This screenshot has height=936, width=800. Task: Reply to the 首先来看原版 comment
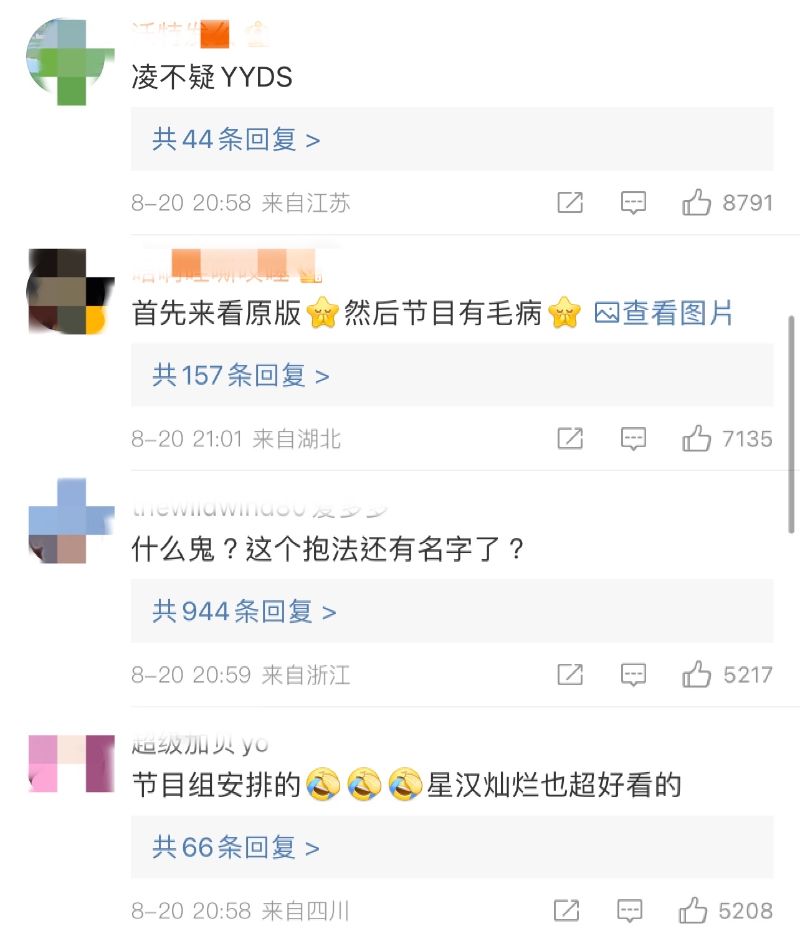tap(633, 438)
